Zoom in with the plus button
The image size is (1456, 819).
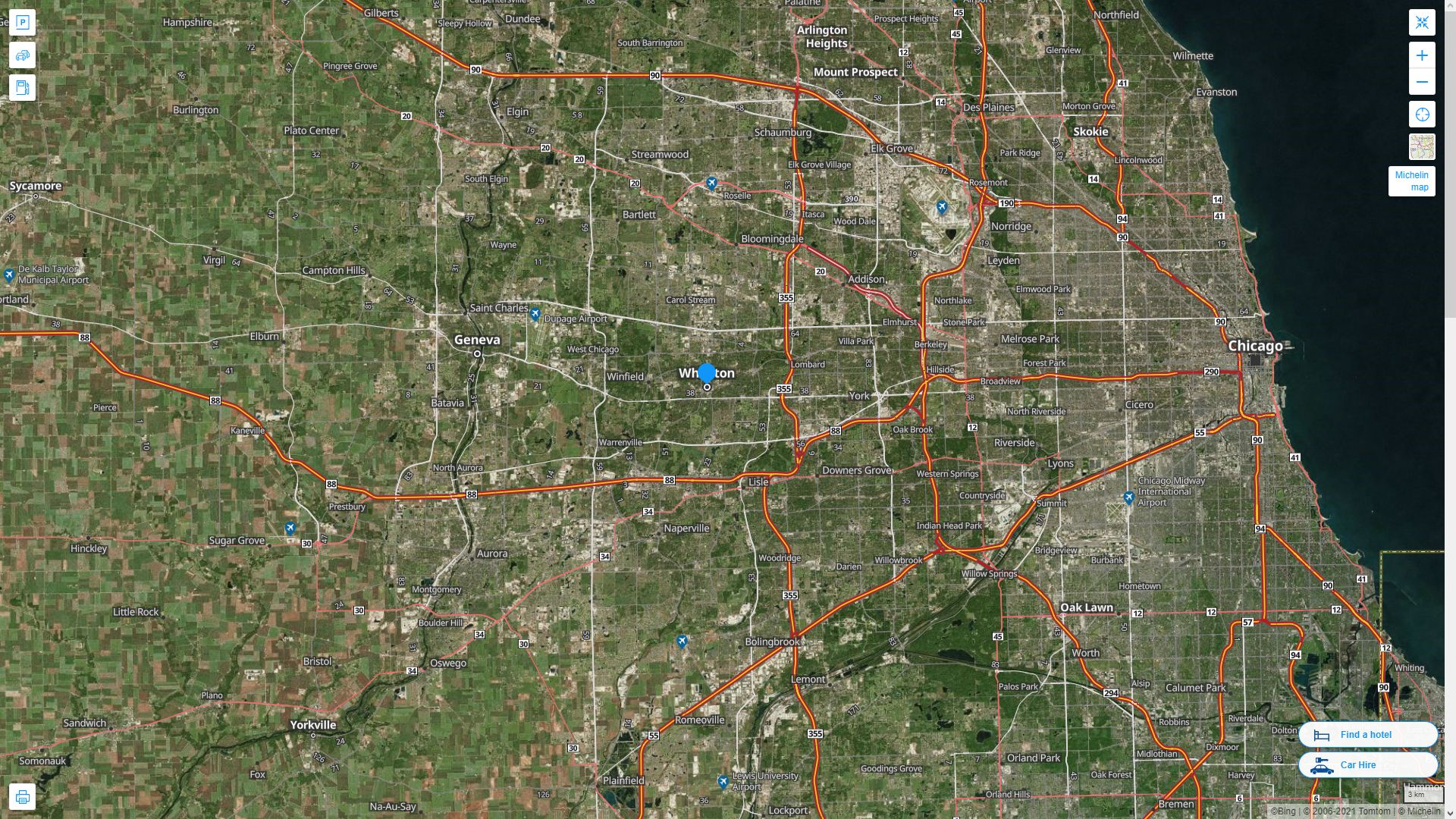point(1422,55)
